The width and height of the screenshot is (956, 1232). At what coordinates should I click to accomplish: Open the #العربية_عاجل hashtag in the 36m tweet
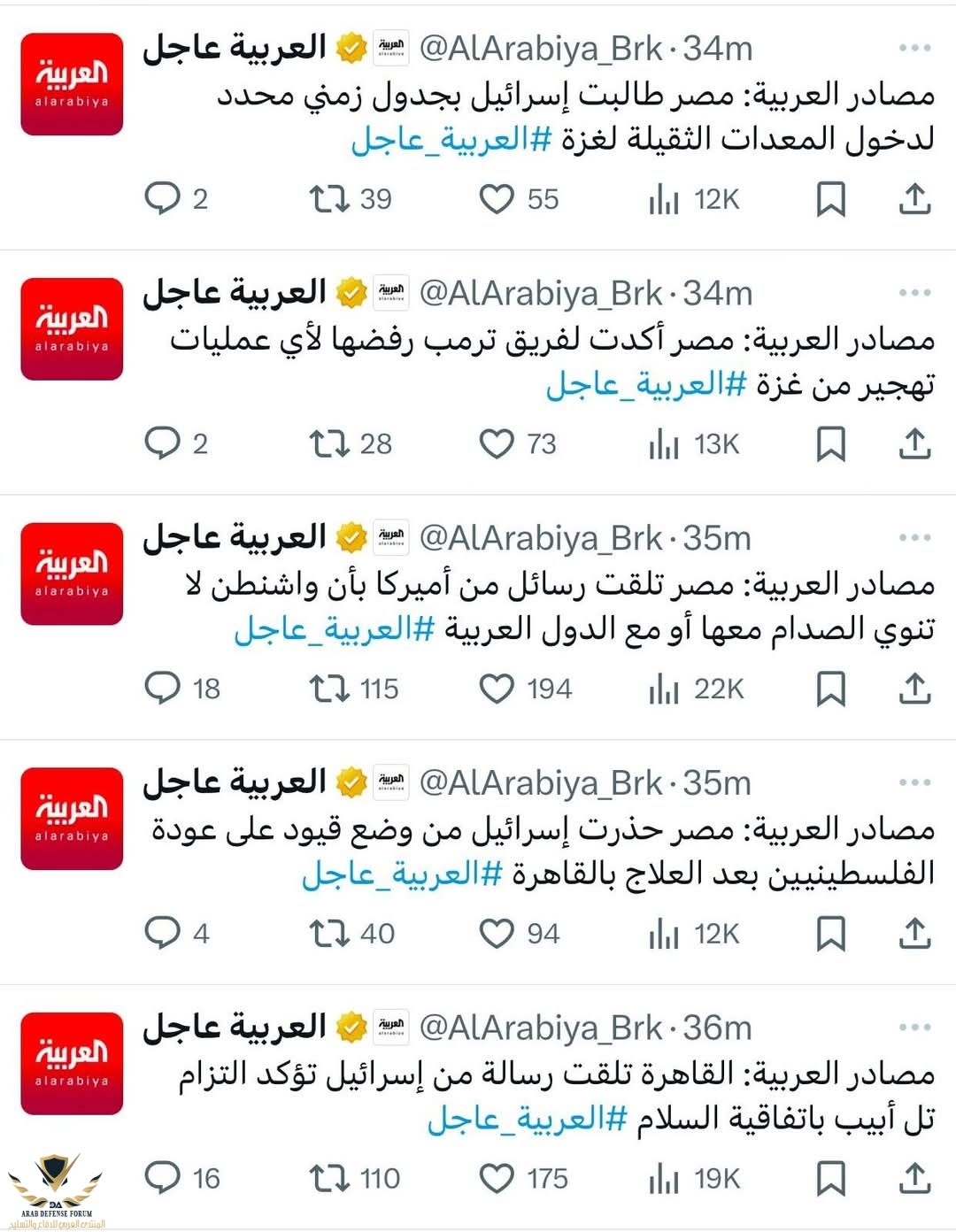(x=528, y=1120)
